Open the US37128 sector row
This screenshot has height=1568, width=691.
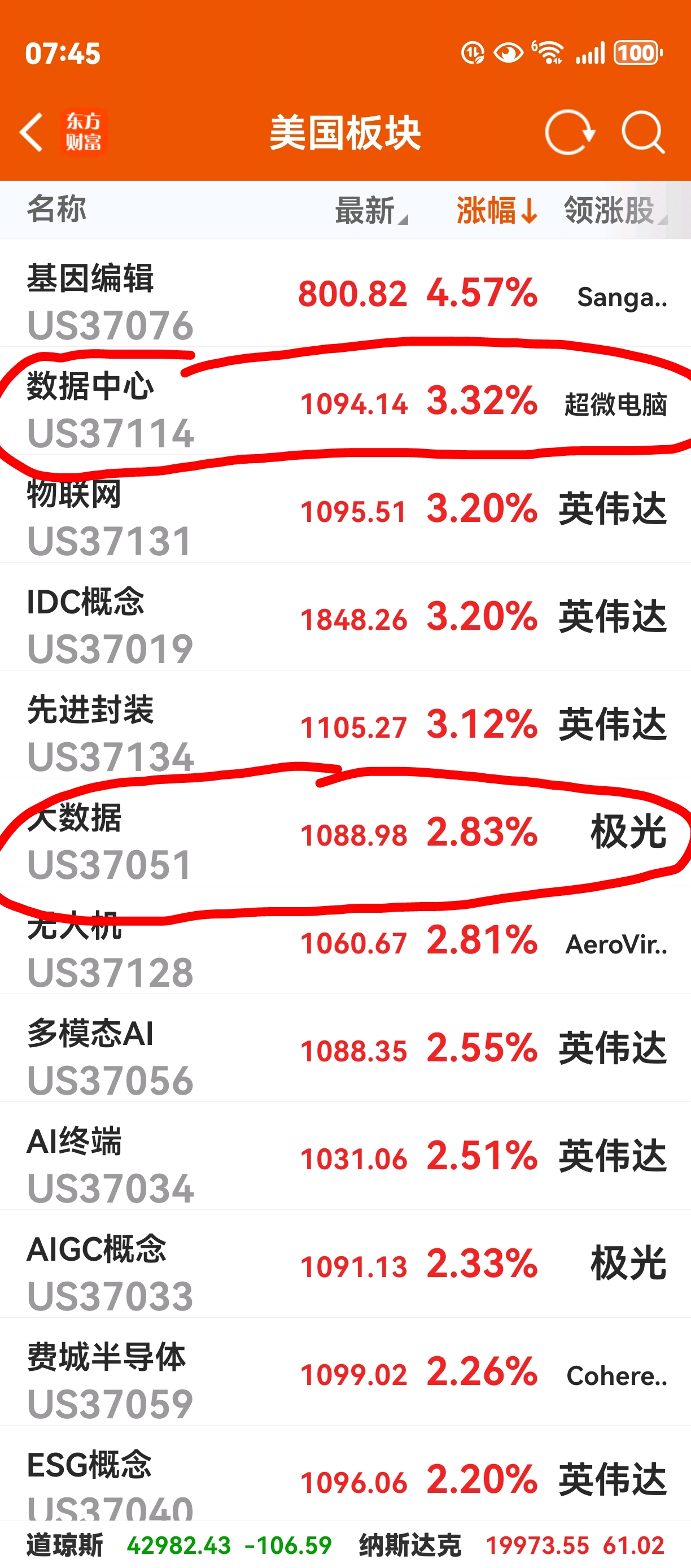pyautogui.click(x=345, y=940)
